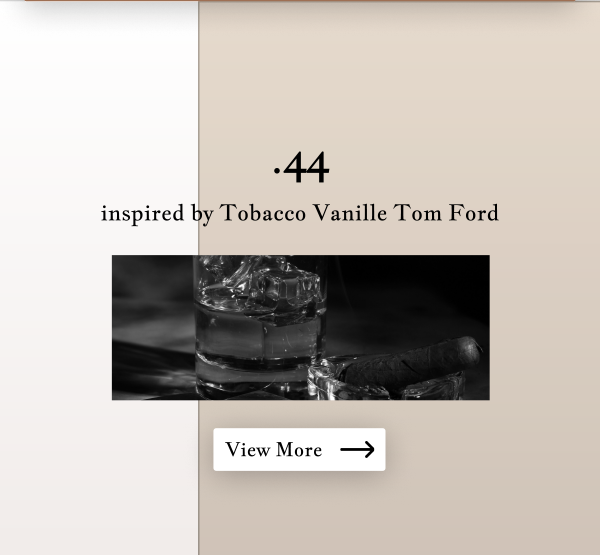Open the whiskey and cigar image card

300,327
